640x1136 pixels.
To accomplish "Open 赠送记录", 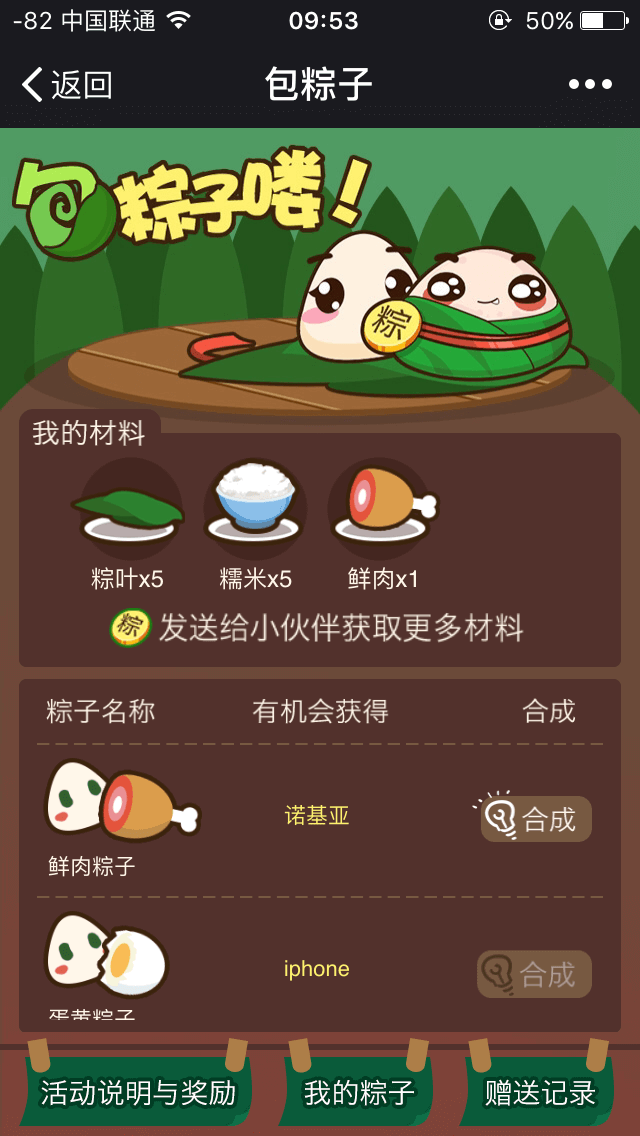I will tap(540, 1092).
